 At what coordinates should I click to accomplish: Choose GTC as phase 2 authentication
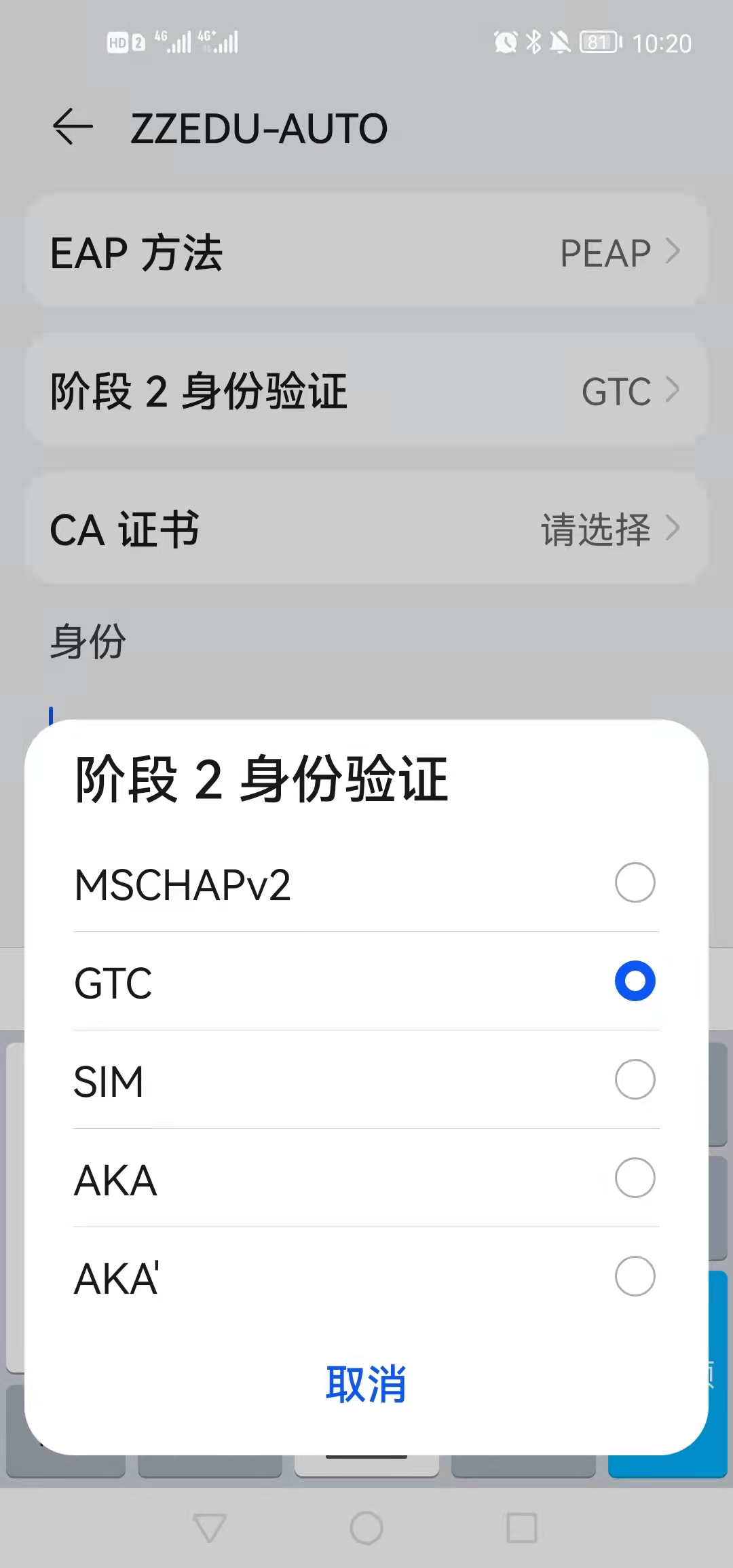coord(635,981)
